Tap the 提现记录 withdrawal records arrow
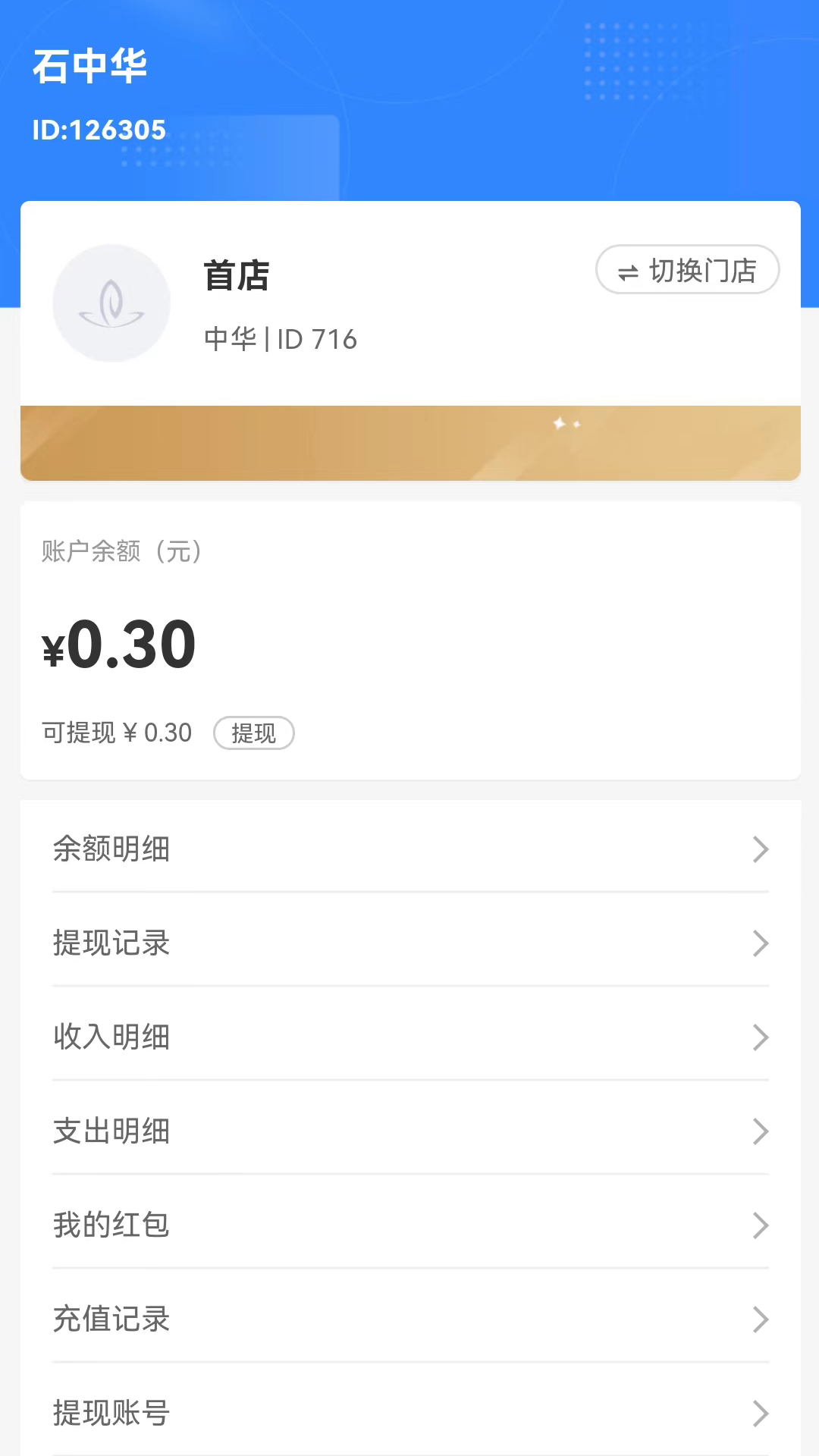819x1456 pixels. 761,943
